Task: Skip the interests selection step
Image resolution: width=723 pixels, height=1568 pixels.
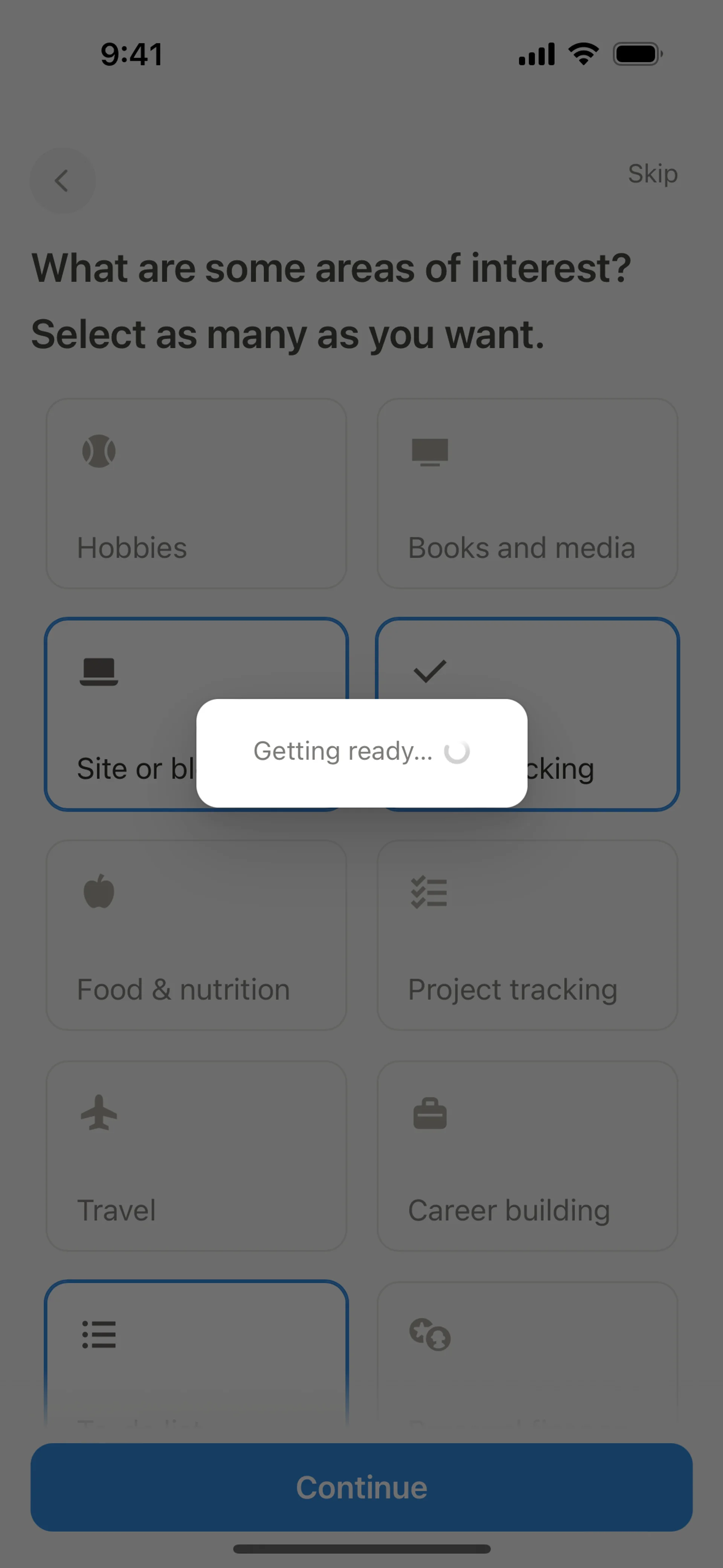Action: point(652,174)
